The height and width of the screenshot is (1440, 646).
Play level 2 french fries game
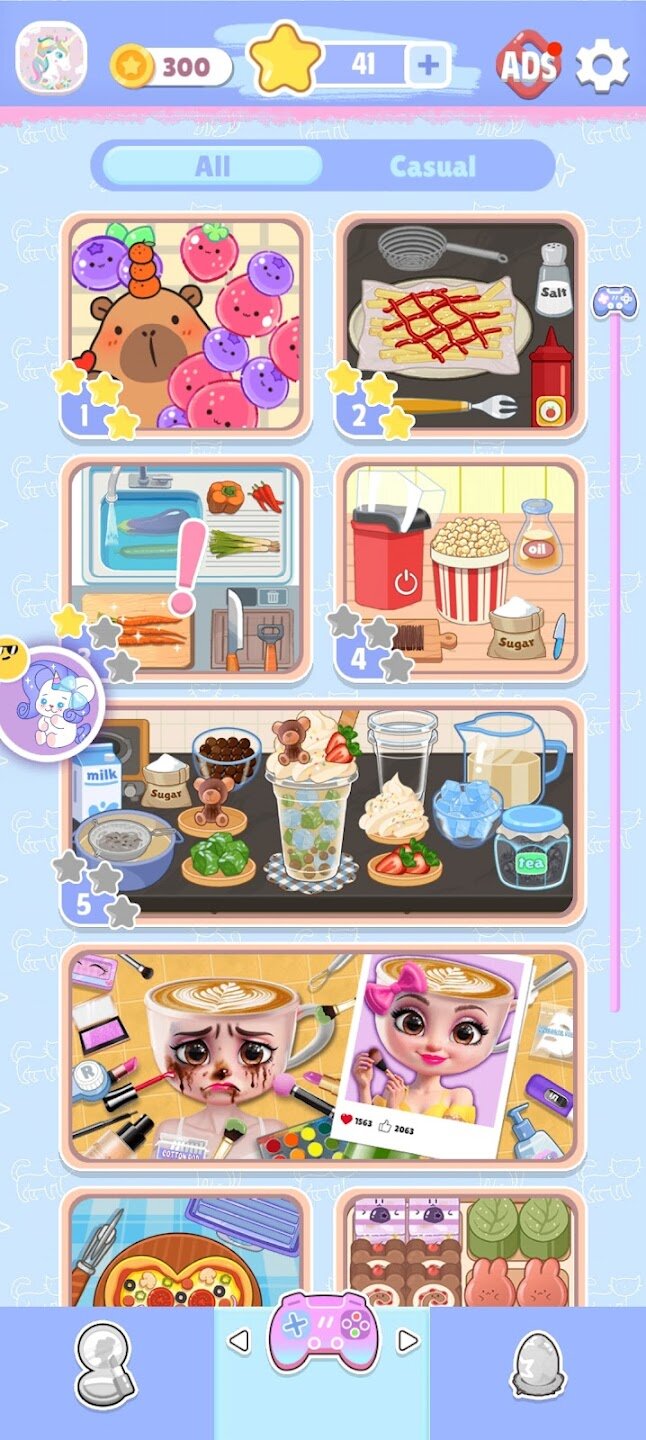point(460,326)
